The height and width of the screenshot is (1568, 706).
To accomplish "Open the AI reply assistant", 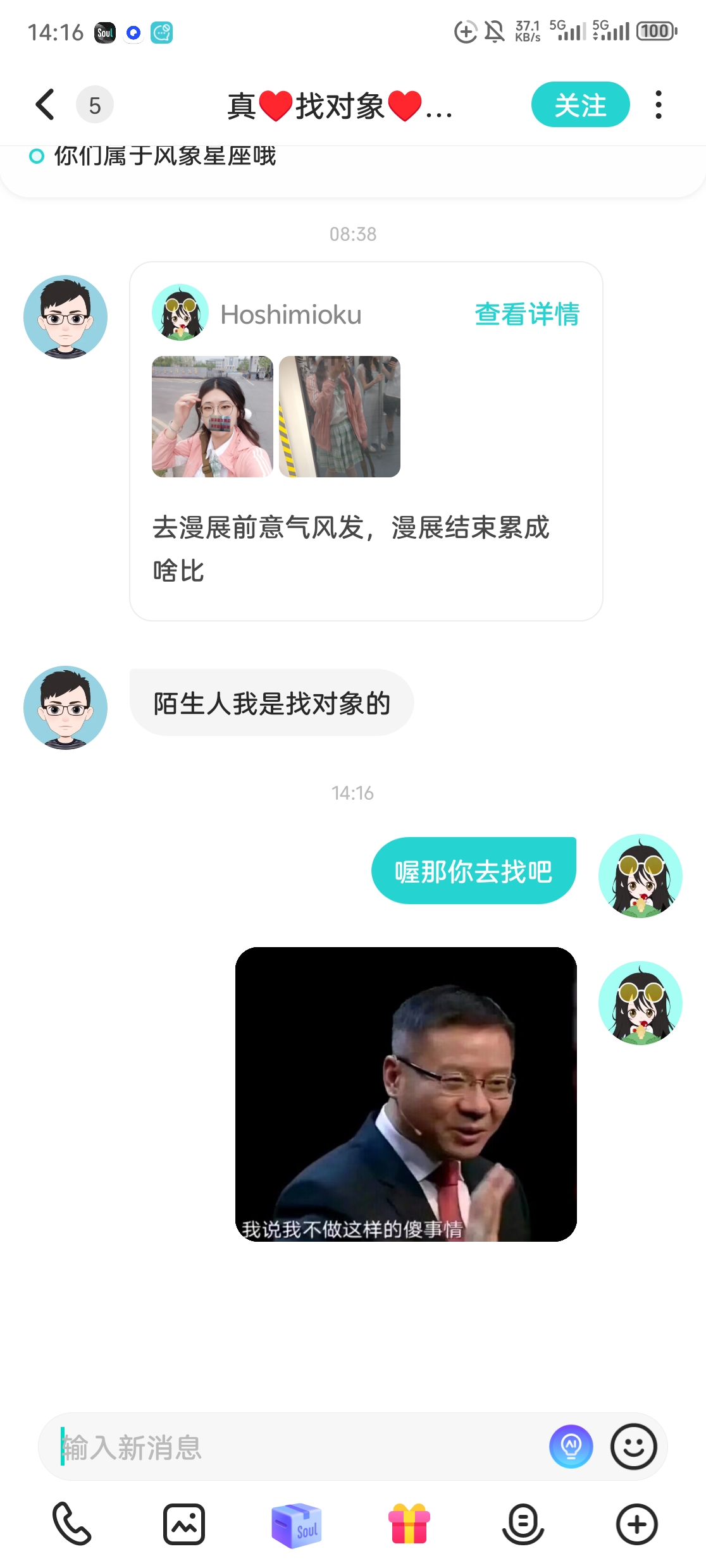I will (571, 1447).
